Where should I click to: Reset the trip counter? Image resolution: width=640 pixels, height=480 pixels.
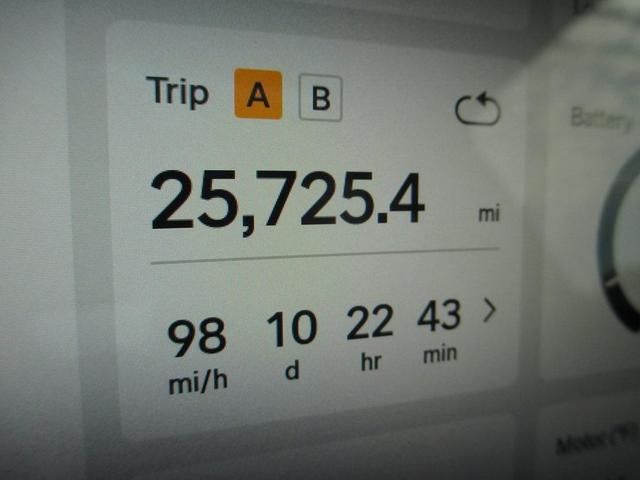click(x=477, y=108)
